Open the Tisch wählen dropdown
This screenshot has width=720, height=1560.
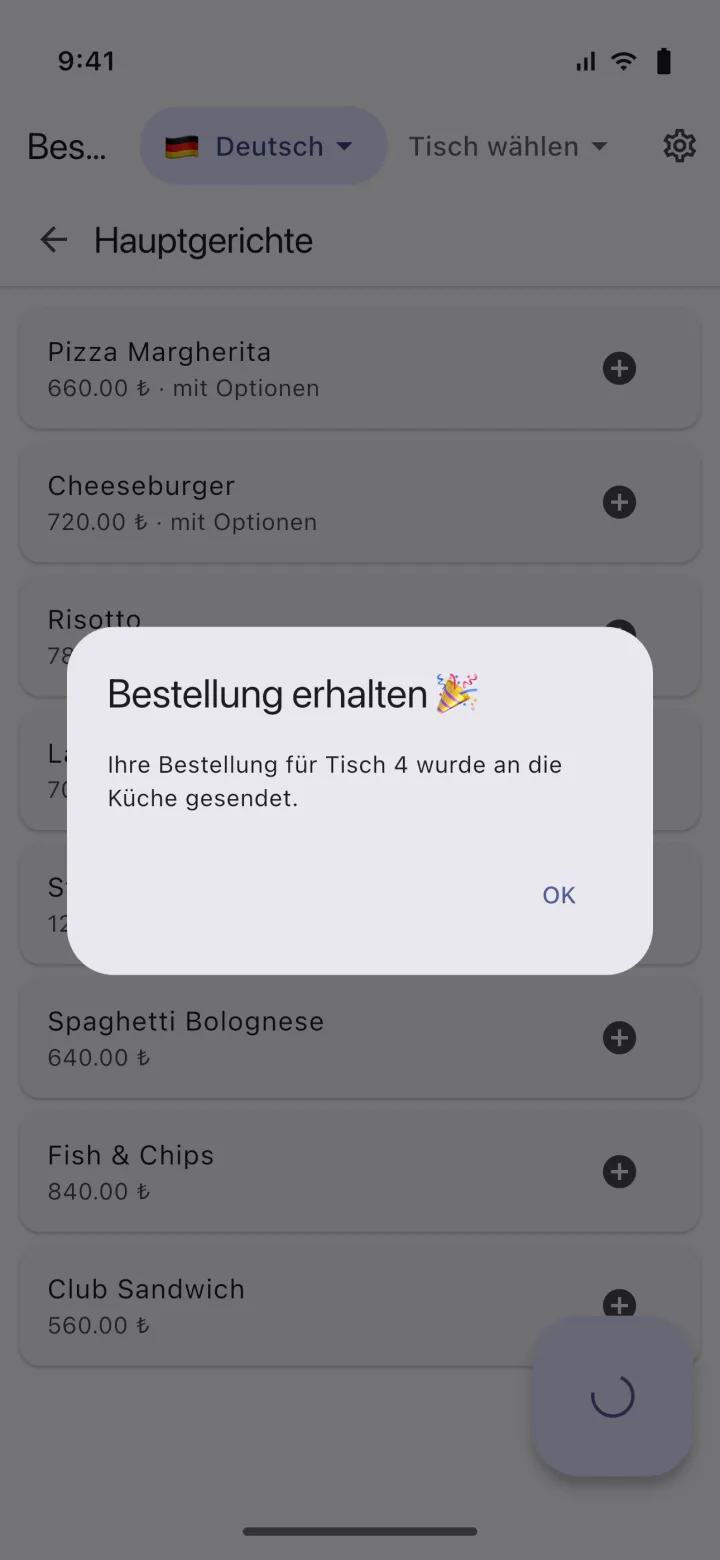[508, 146]
